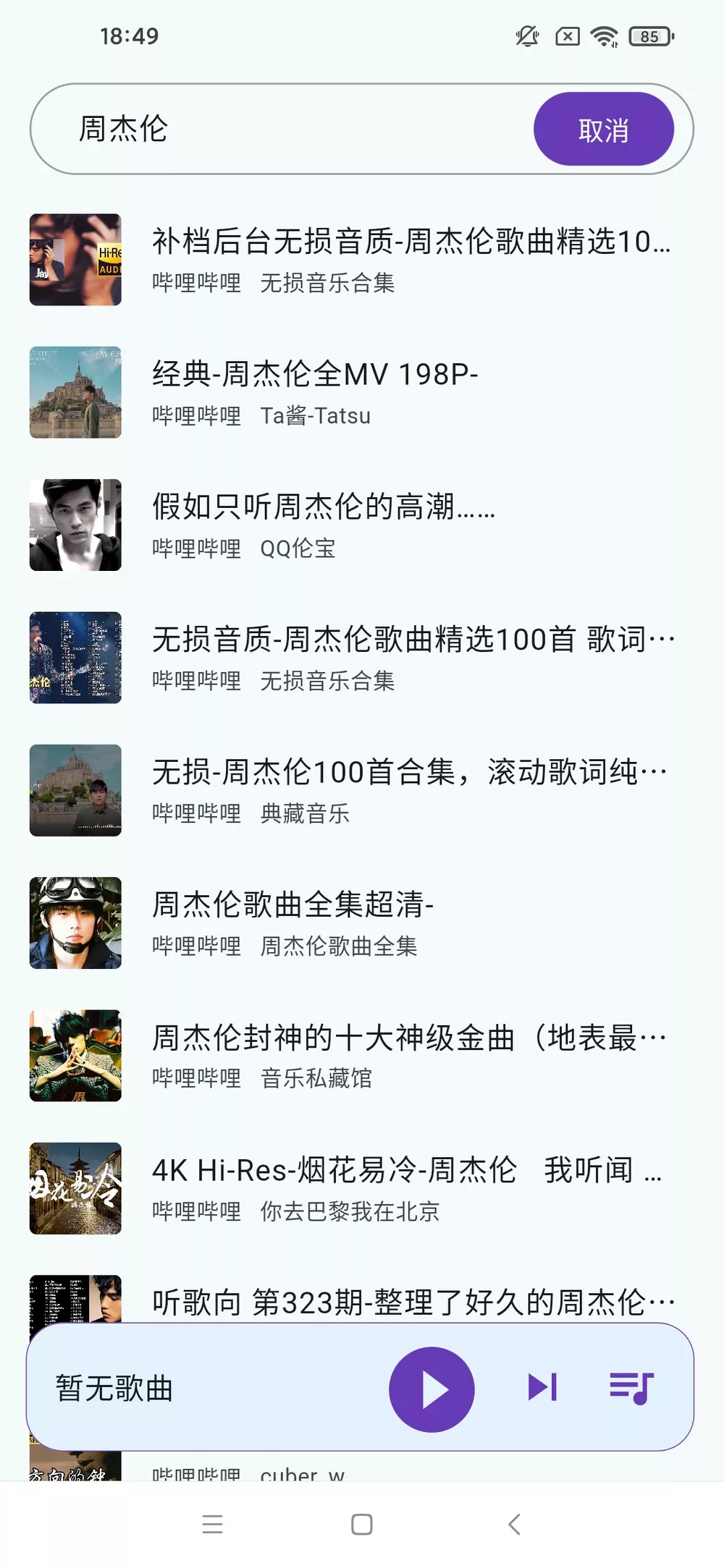Tap the home navigation button
The image size is (724, 1568).
tap(360, 1525)
